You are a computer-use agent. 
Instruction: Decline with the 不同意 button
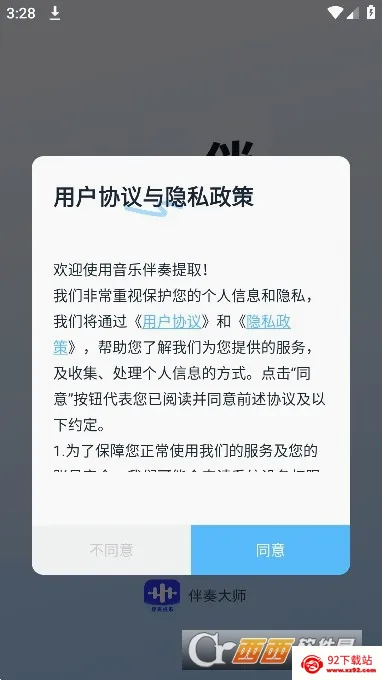111,549
